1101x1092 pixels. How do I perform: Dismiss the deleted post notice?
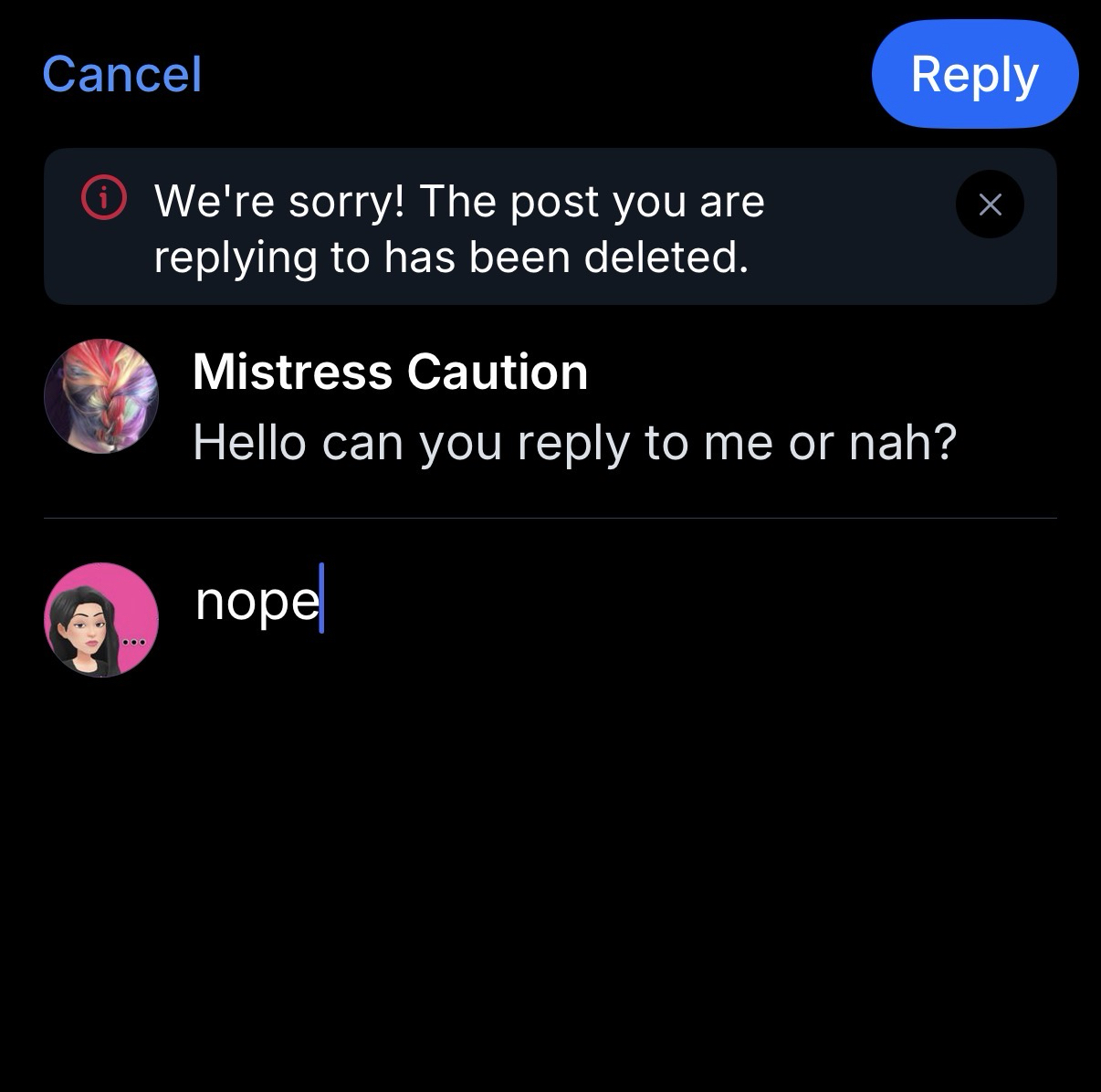click(x=990, y=205)
